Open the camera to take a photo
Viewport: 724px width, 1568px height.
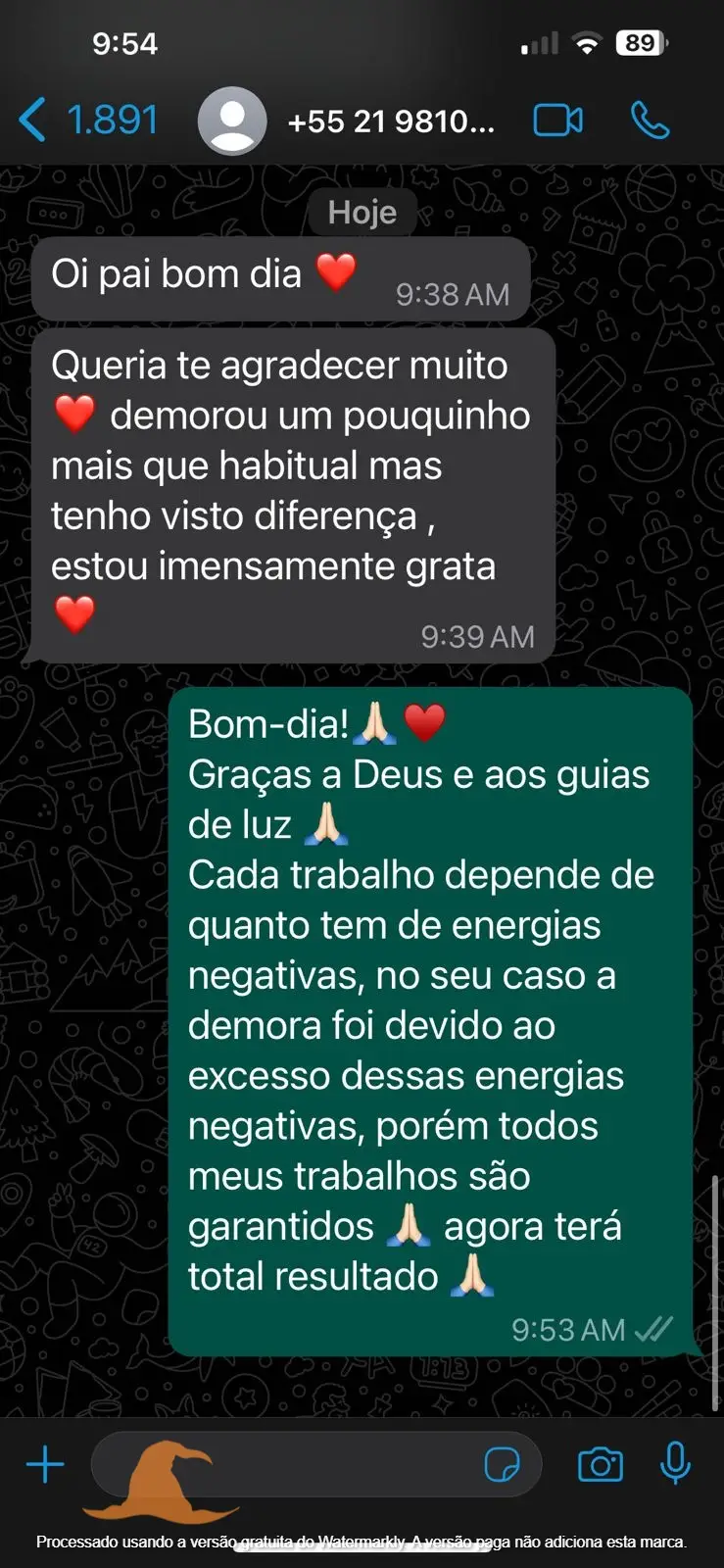tap(600, 1465)
